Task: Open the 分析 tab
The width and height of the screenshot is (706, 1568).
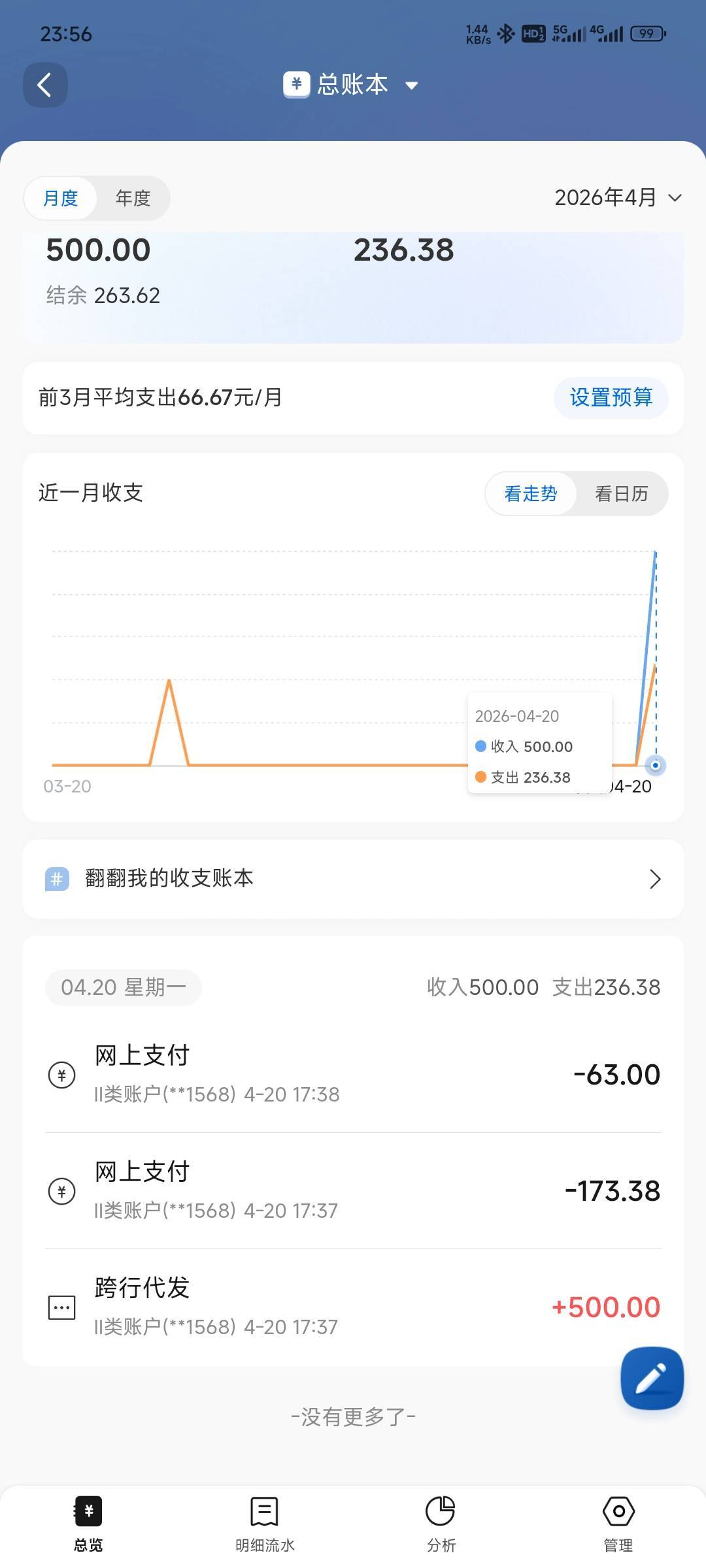Action: pos(441,1524)
